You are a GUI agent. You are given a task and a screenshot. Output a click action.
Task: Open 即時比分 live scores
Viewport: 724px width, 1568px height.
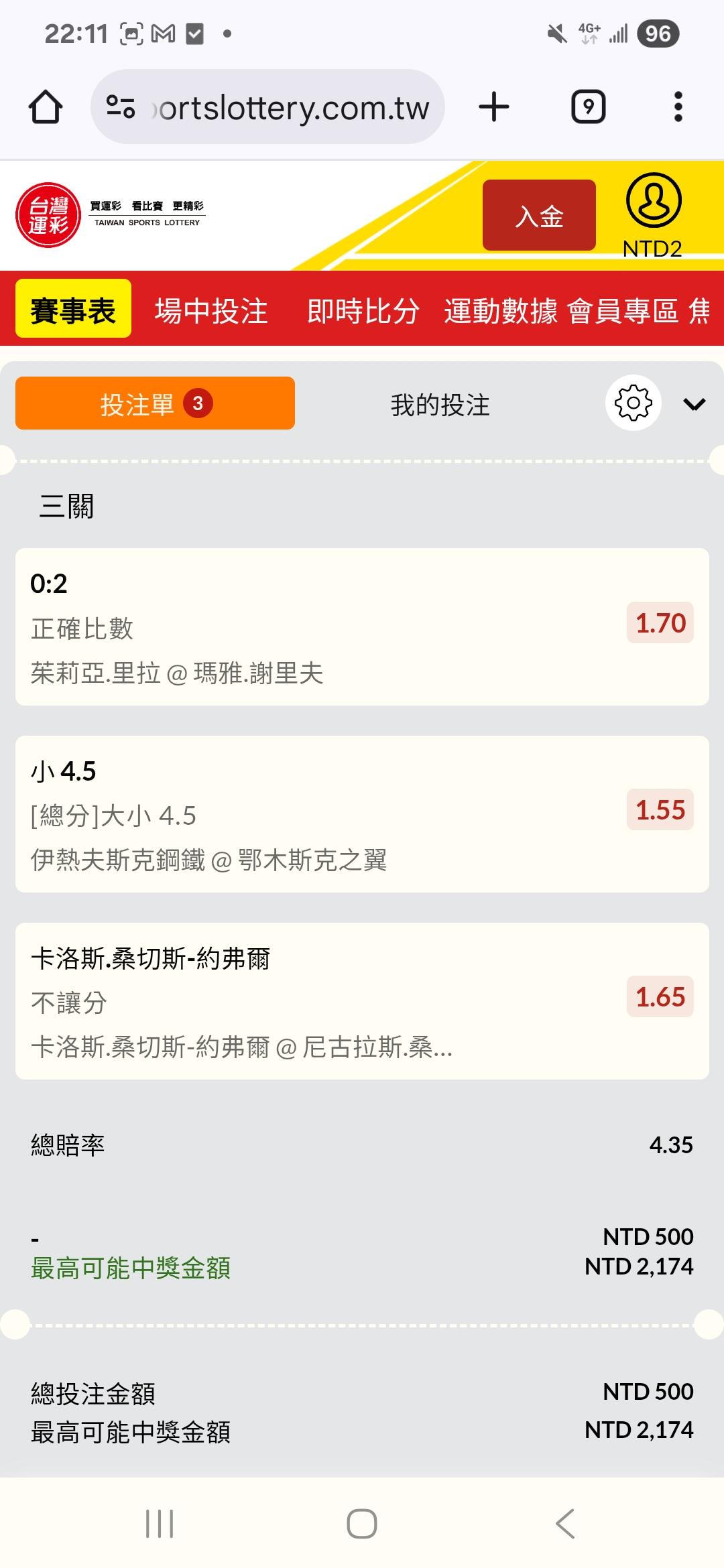pyautogui.click(x=363, y=311)
